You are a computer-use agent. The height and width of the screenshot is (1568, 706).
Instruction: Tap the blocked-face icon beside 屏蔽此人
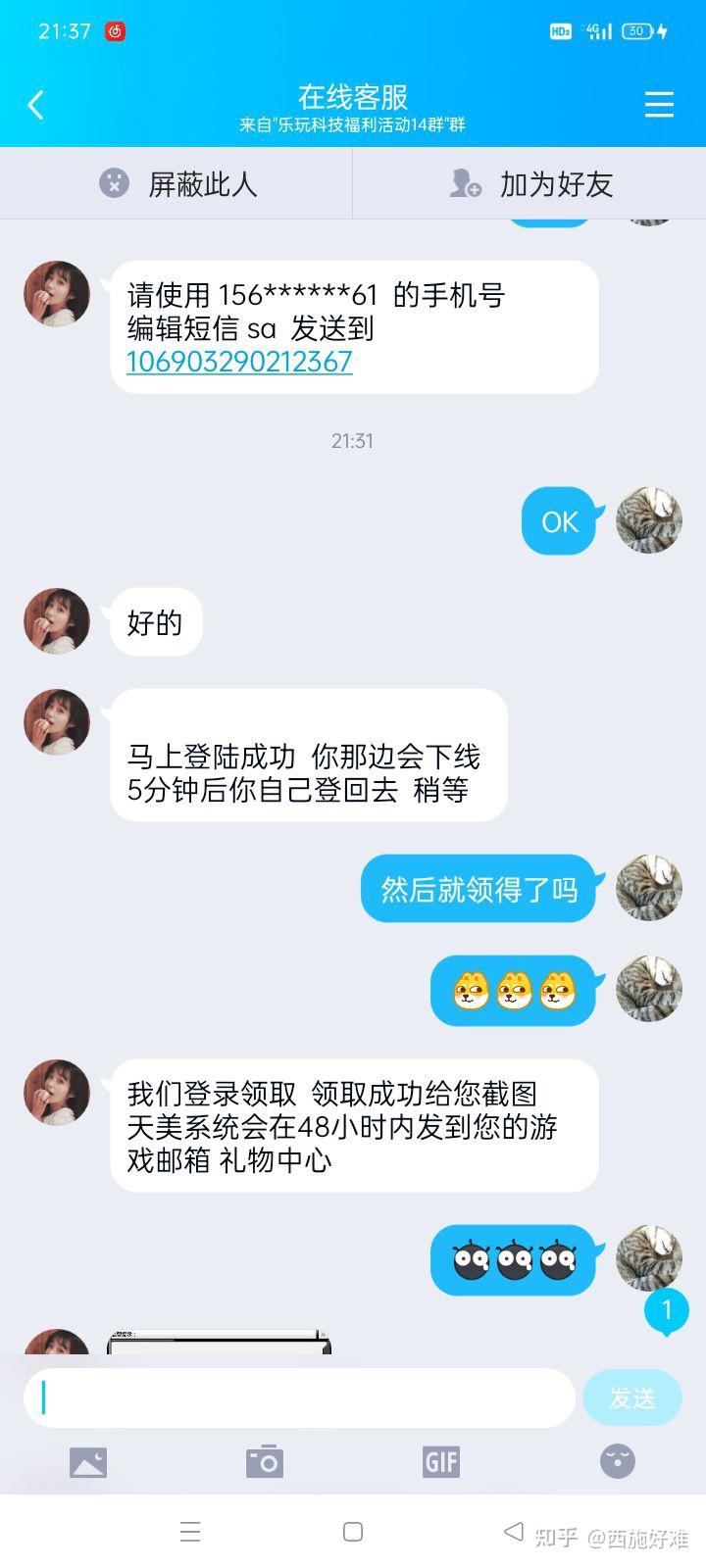click(x=116, y=183)
